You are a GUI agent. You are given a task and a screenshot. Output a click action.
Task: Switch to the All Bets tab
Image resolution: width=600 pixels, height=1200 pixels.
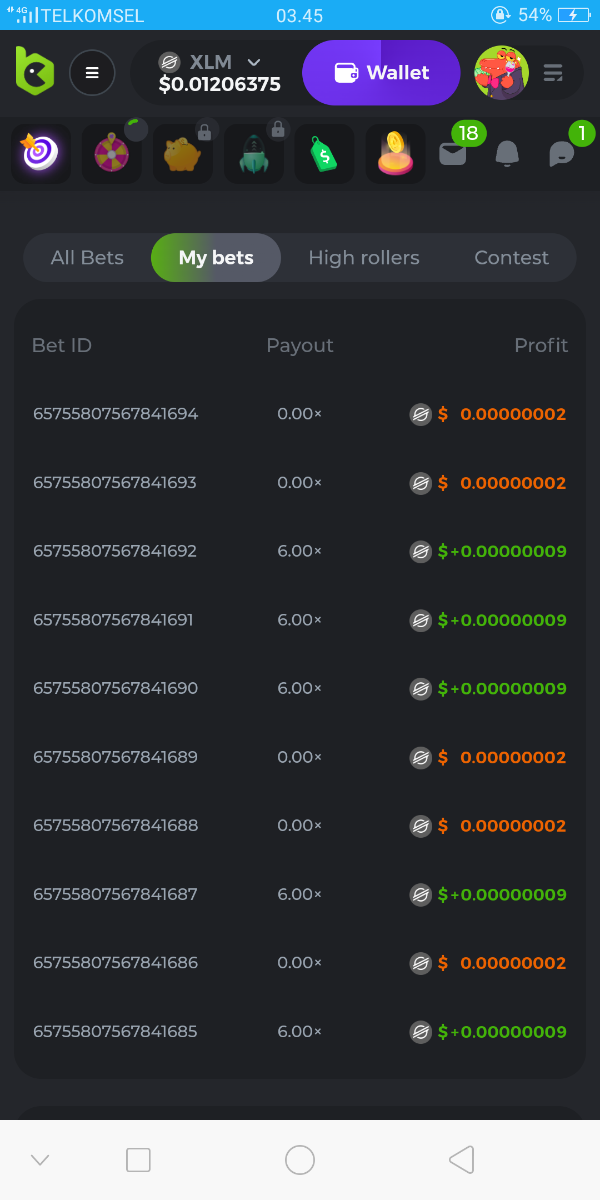tap(87, 258)
